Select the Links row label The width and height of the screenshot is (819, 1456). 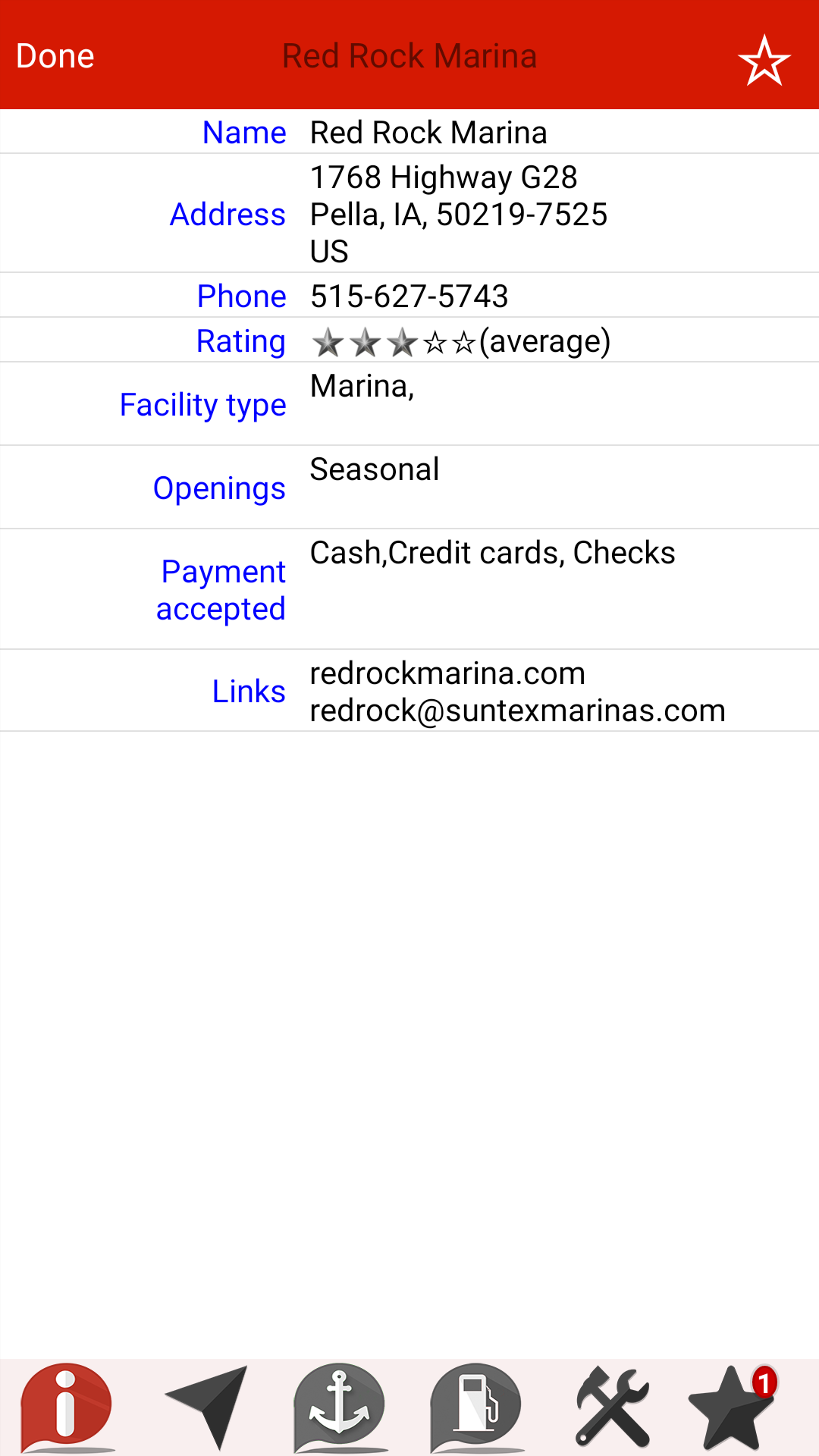pos(249,690)
